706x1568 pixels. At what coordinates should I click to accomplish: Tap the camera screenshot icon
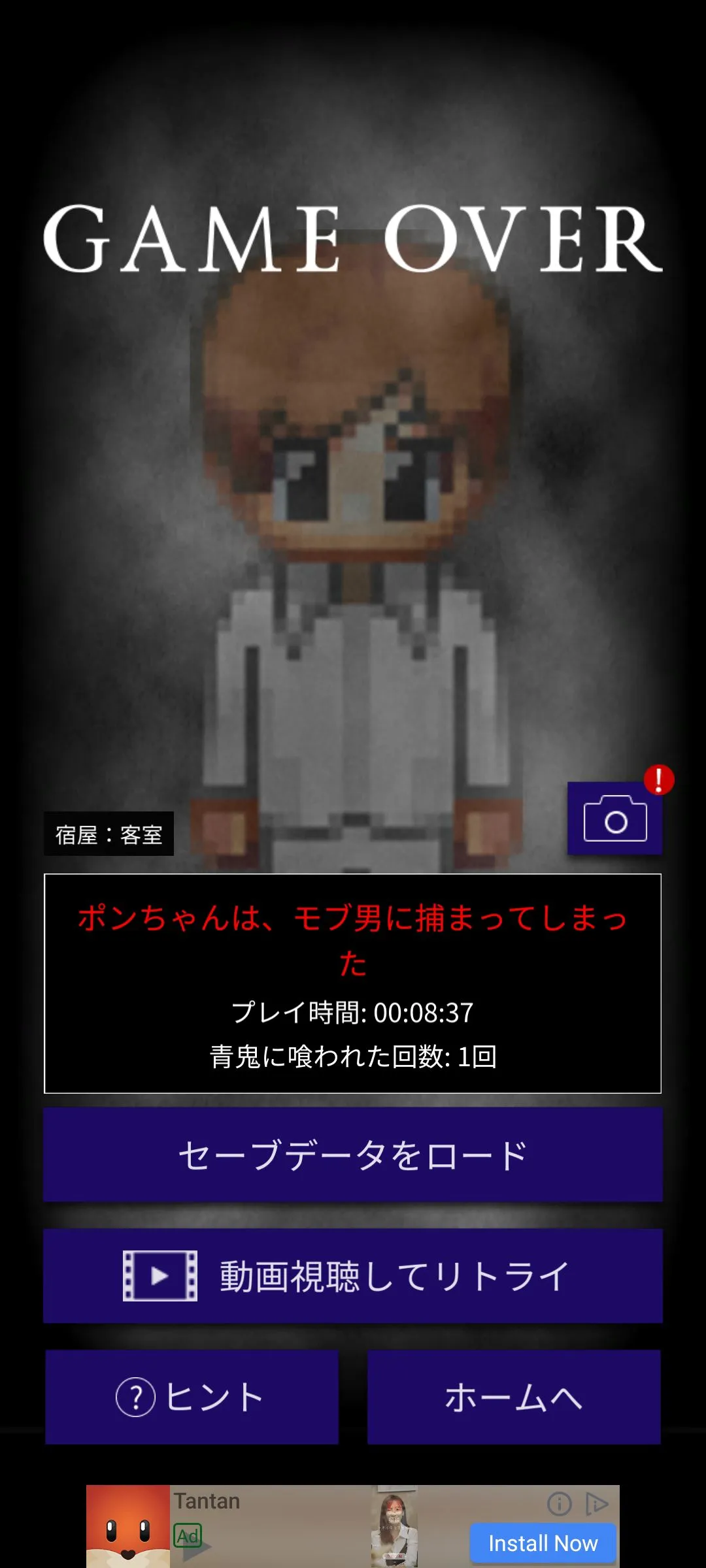coord(614,818)
